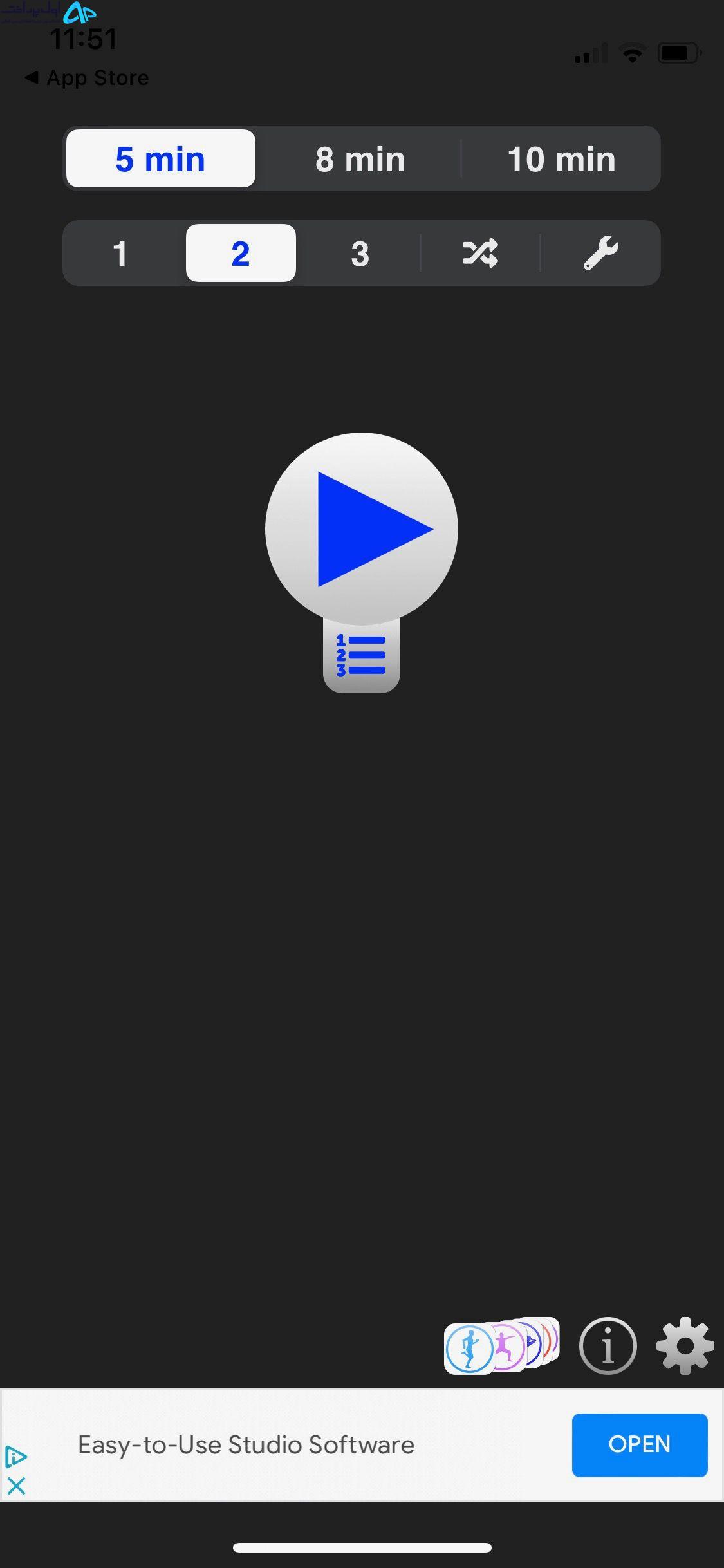The width and height of the screenshot is (724, 1568).
Task: Dismiss the ad with the X icon
Action: click(x=16, y=1486)
